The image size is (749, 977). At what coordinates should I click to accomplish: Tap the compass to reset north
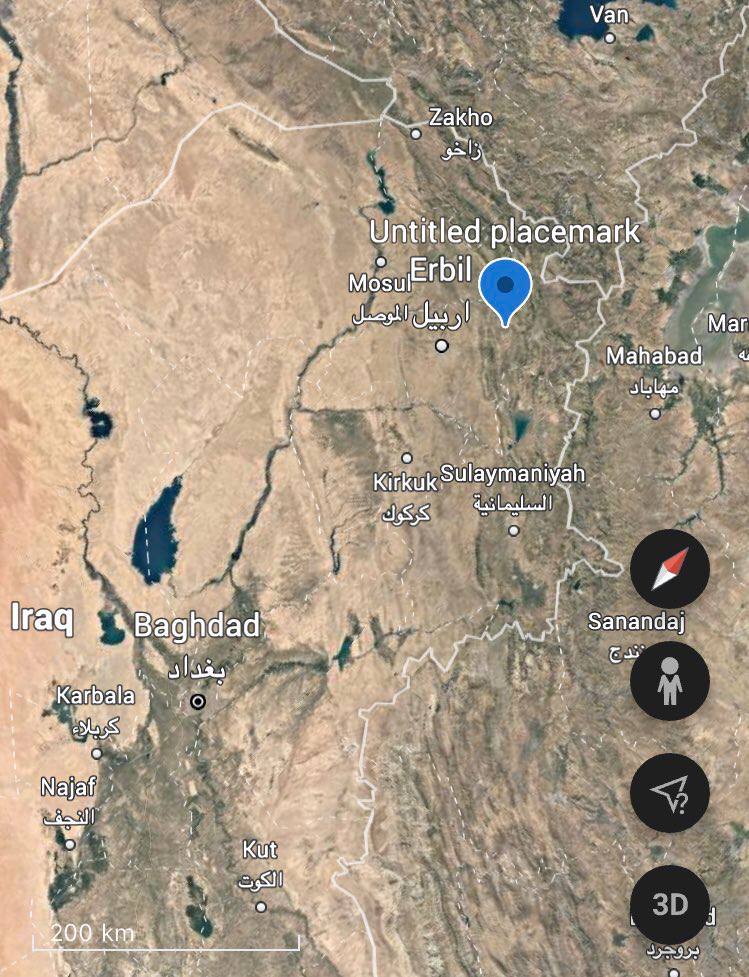click(670, 569)
